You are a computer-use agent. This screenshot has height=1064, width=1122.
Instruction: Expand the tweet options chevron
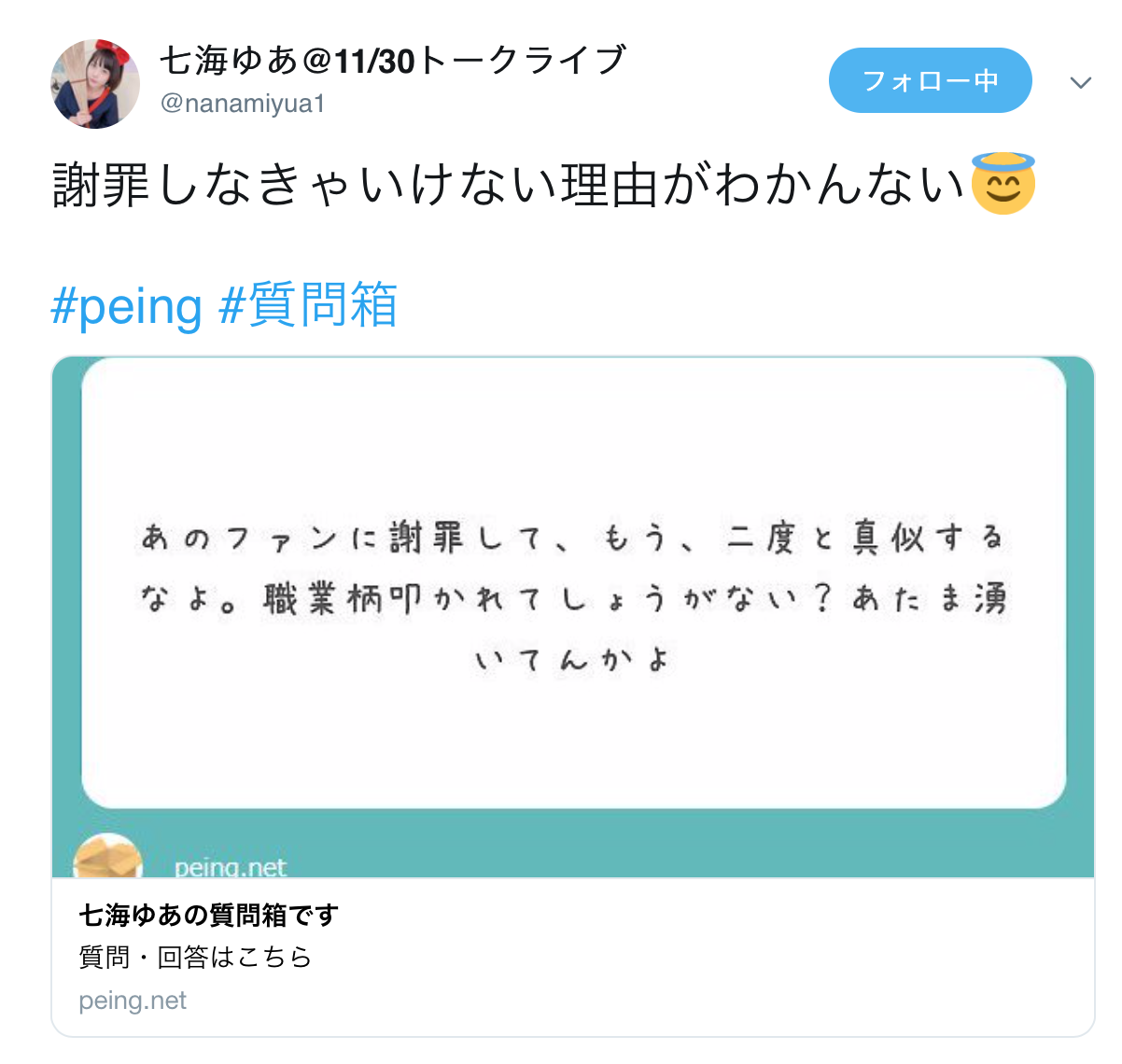[1080, 83]
